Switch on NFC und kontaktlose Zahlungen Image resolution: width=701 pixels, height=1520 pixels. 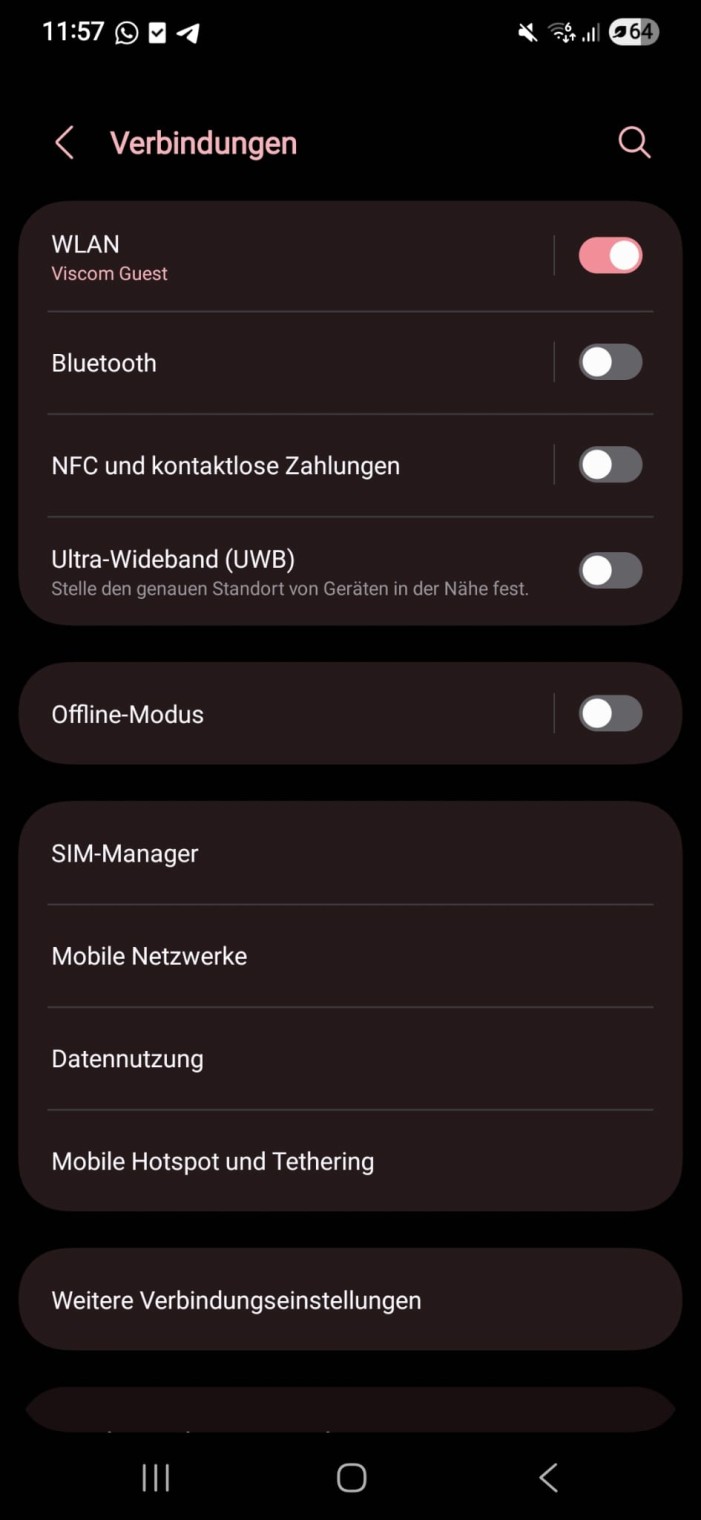click(x=610, y=465)
